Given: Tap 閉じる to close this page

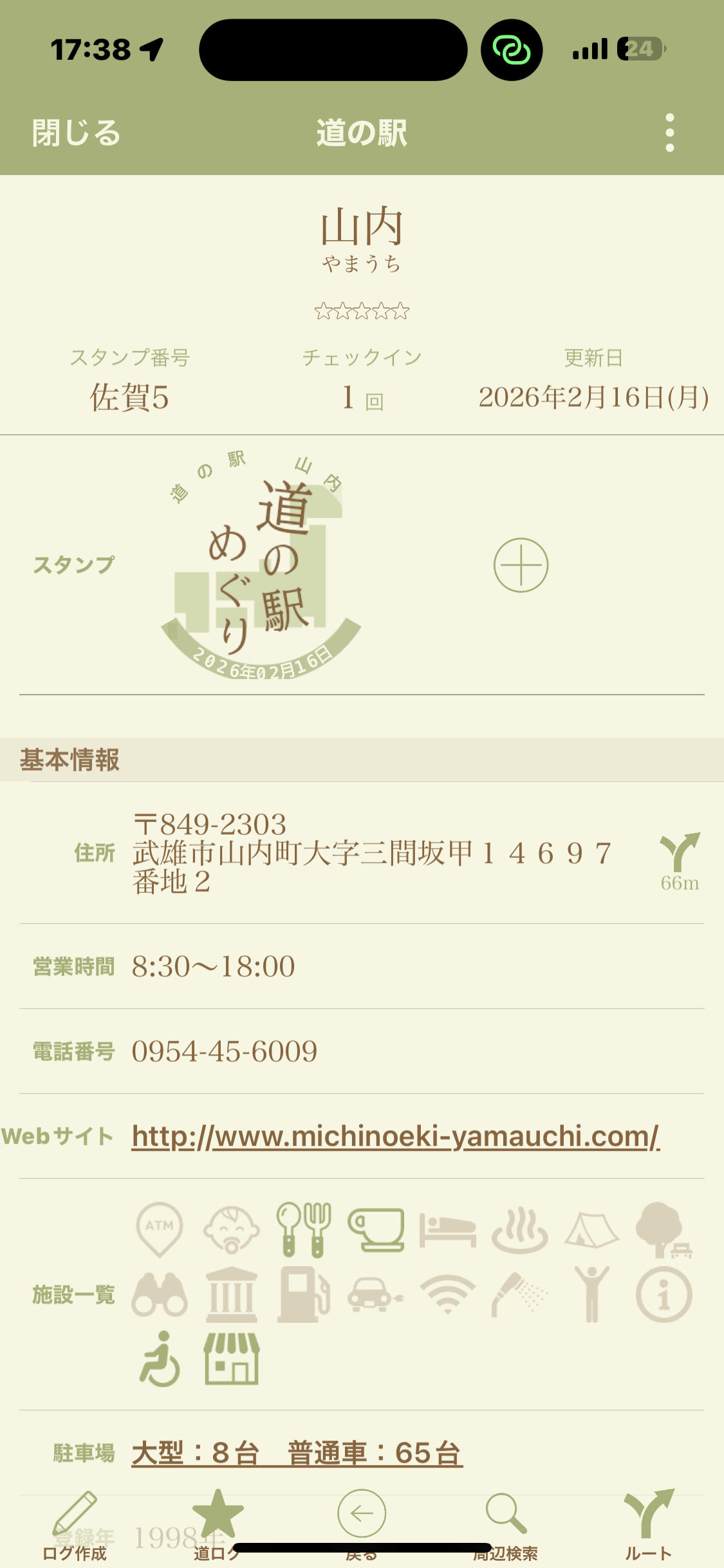Looking at the screenshot, I should click(x=77, y=133).
